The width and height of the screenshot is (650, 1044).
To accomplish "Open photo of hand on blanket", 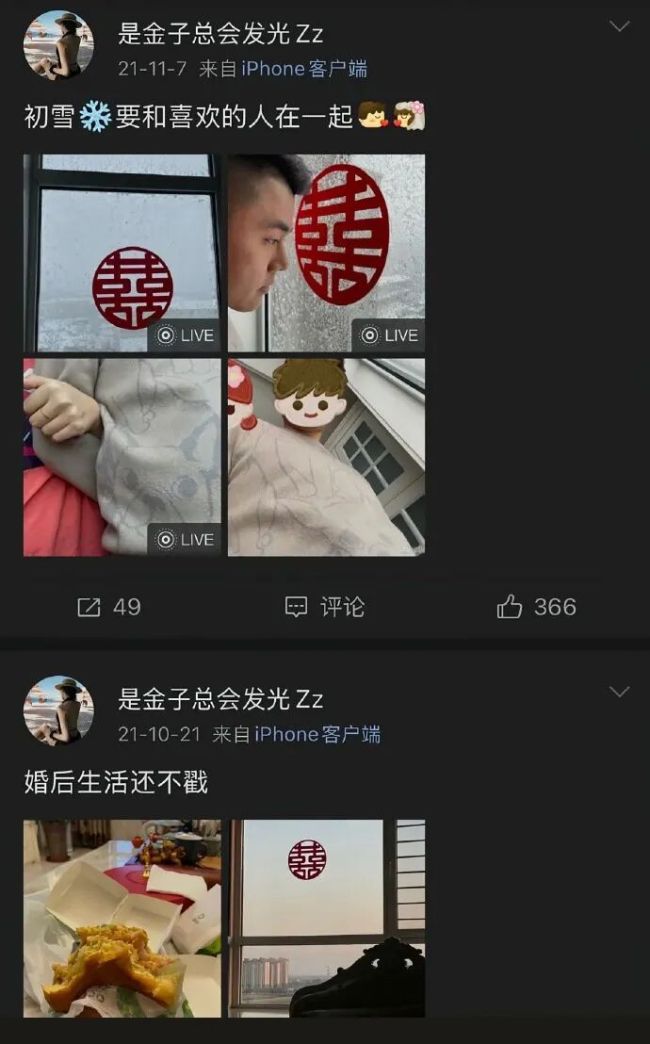I will coord(123,457).
